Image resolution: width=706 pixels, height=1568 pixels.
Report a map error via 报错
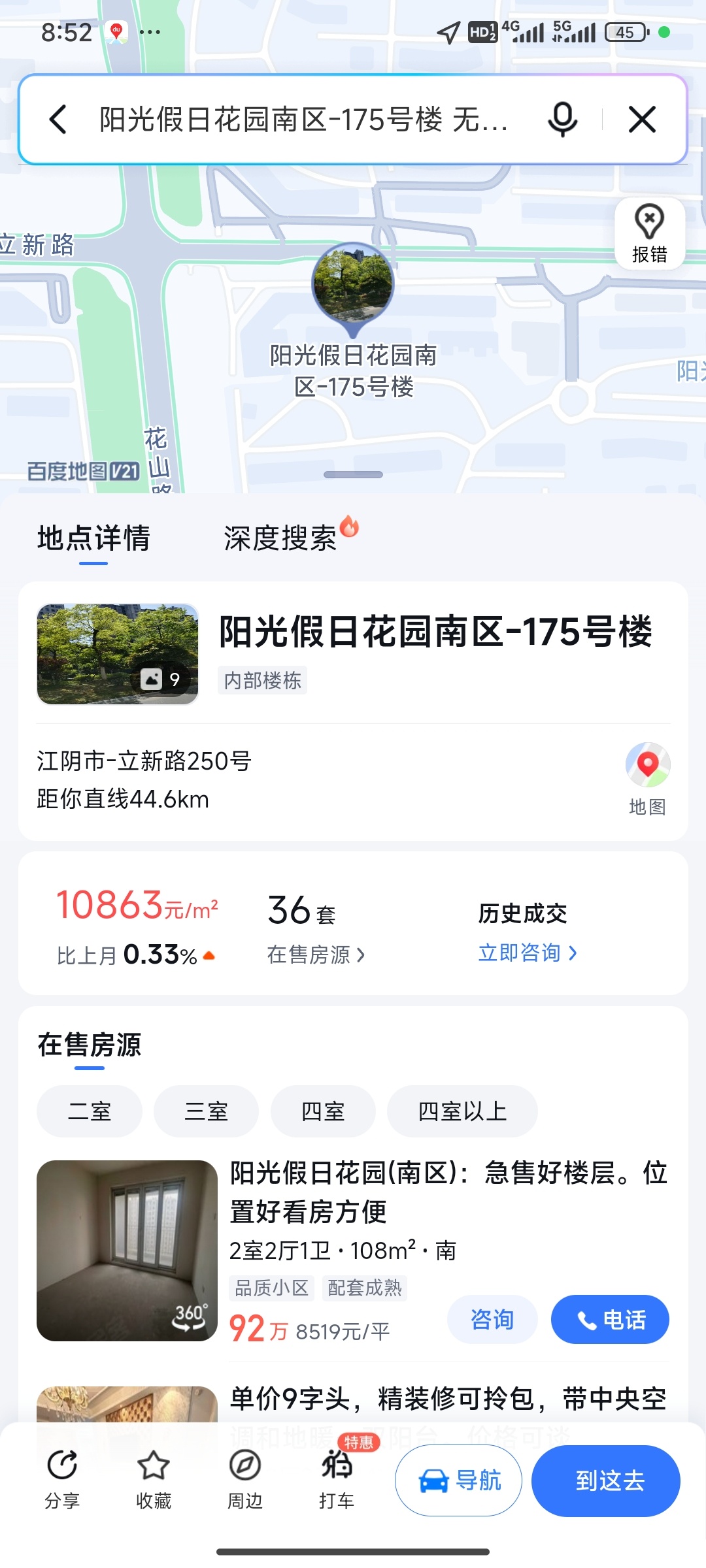pos(649,234)
